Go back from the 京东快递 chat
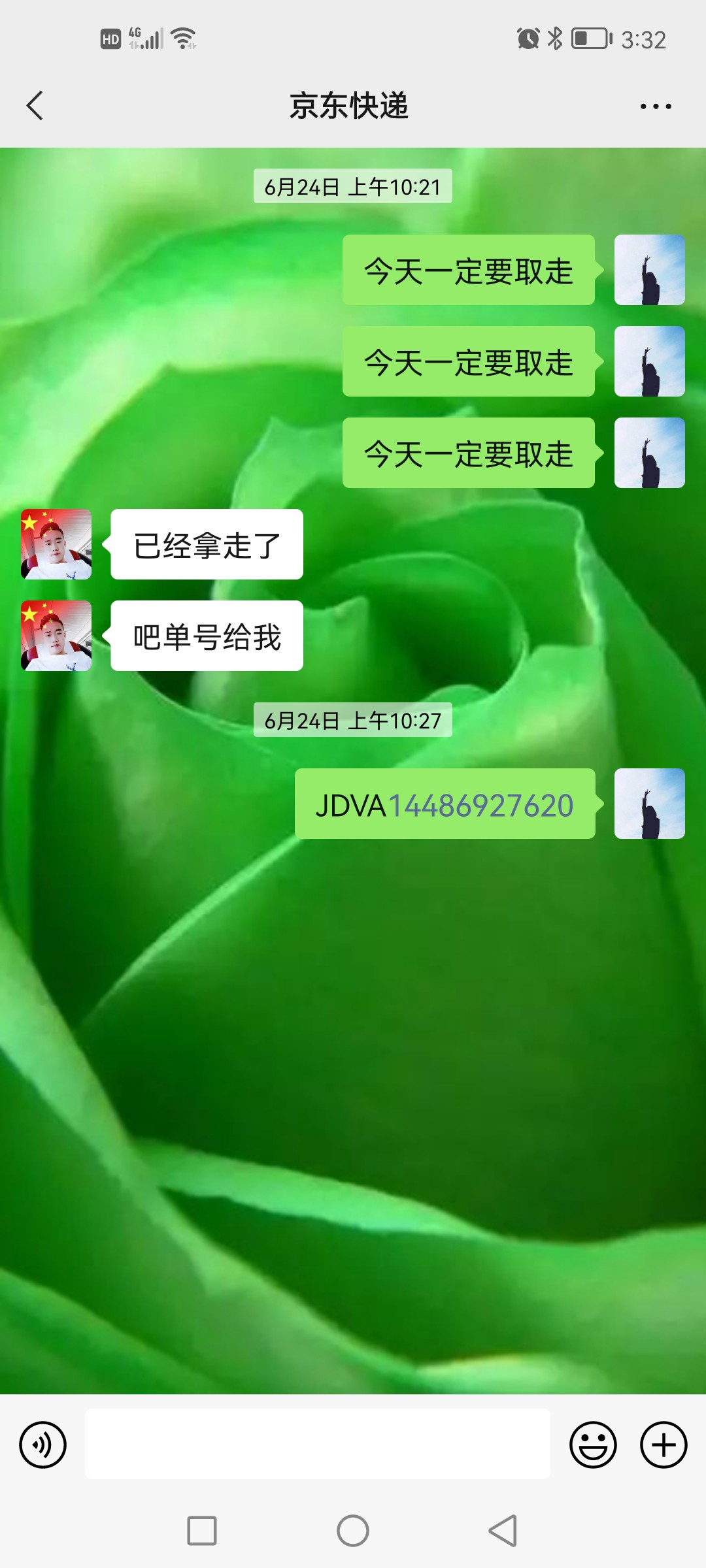Screen dimensions: 706x1568 [x=35, y=106]
